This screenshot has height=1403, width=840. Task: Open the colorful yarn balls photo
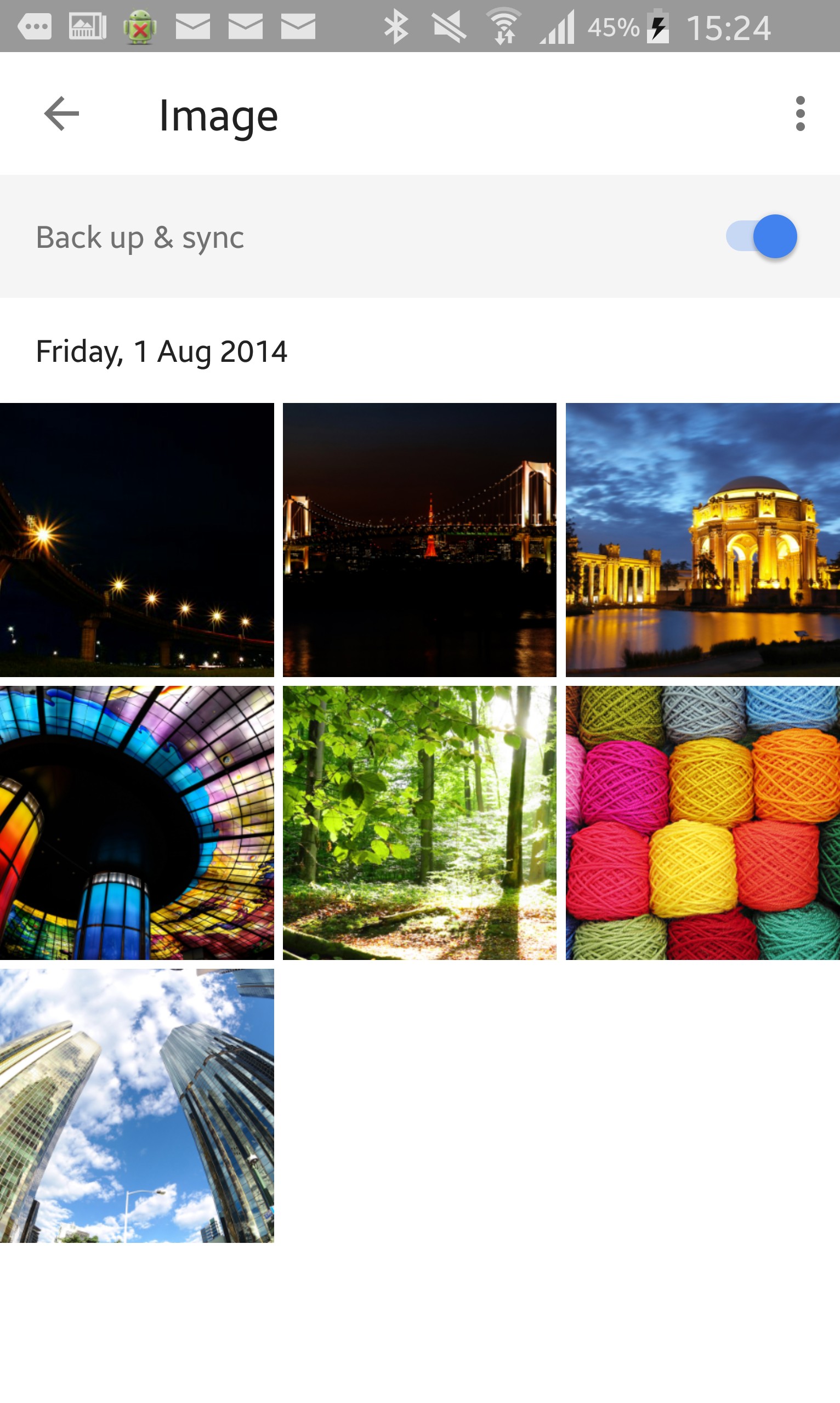pos(702,822)
